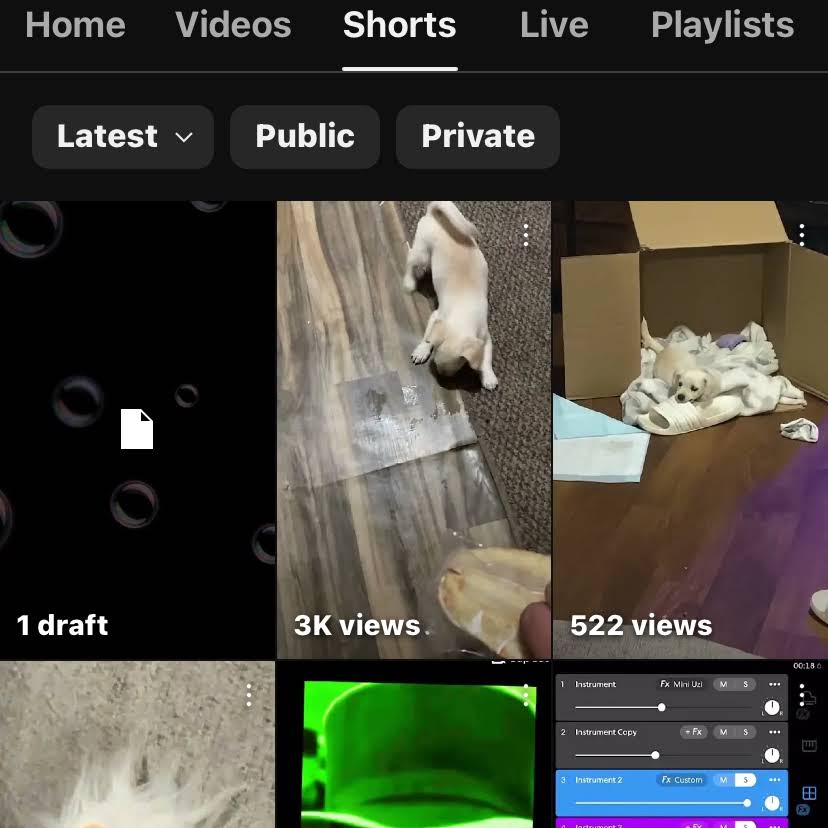
Task: Filter shorts by Private
Action: coord(478,136)
